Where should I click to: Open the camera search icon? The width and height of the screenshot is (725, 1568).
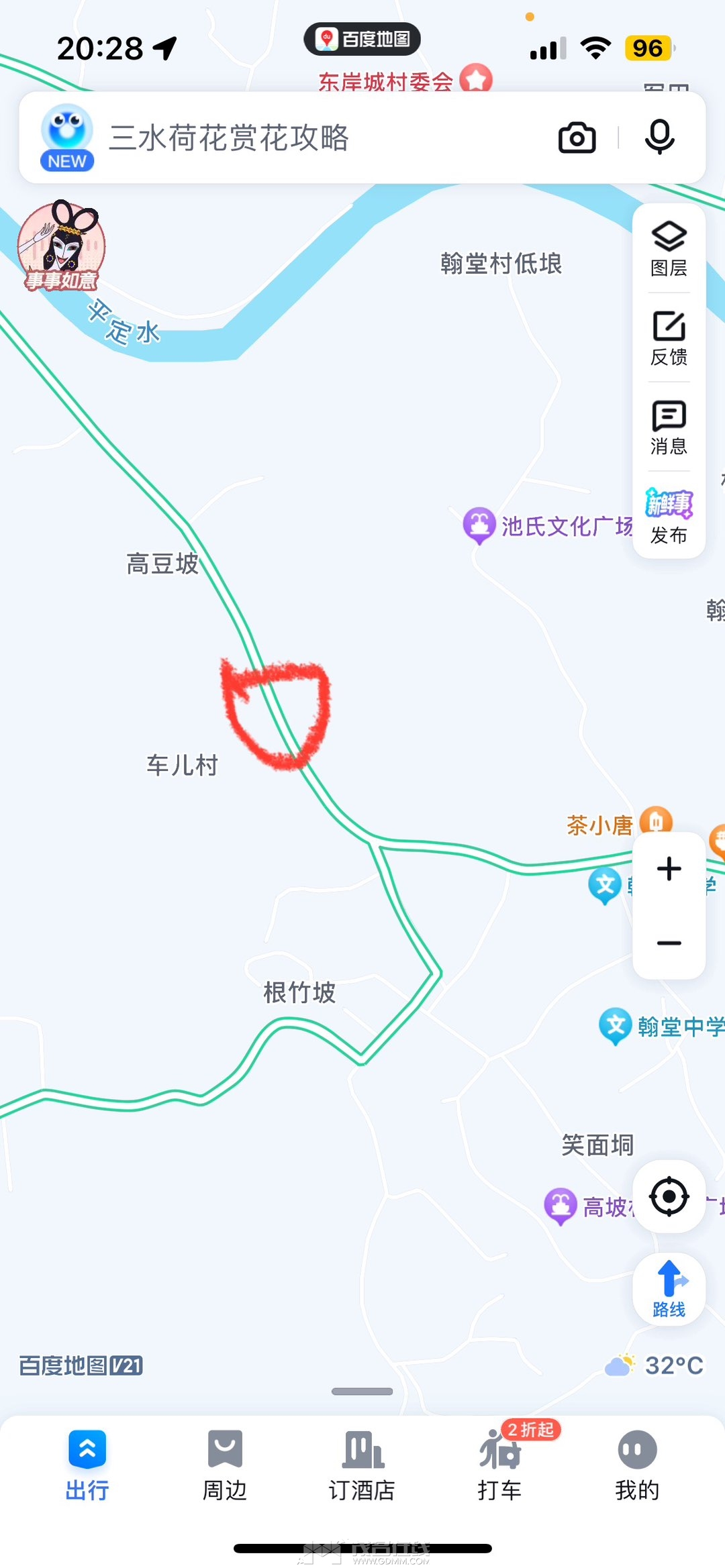click(577, 138)
